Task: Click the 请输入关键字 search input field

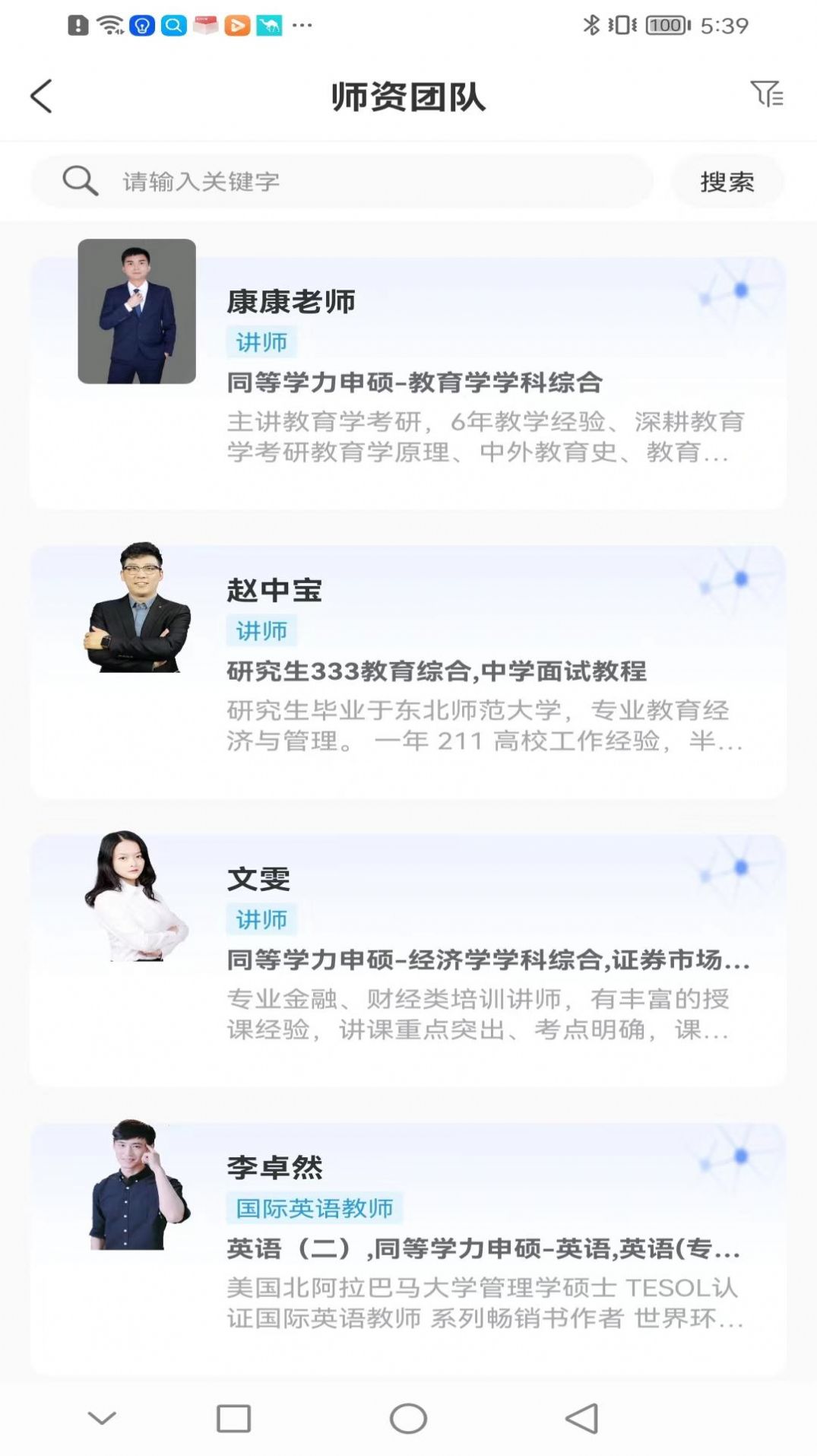Action: click(x=342, y=180)
